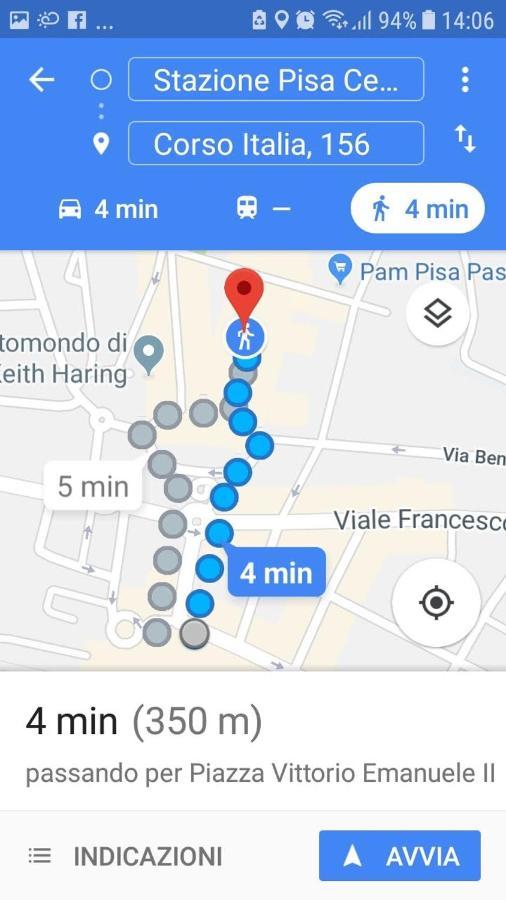Start navigation with AVVIA
This screenshot has width=506, height=900.
[400, 855]
